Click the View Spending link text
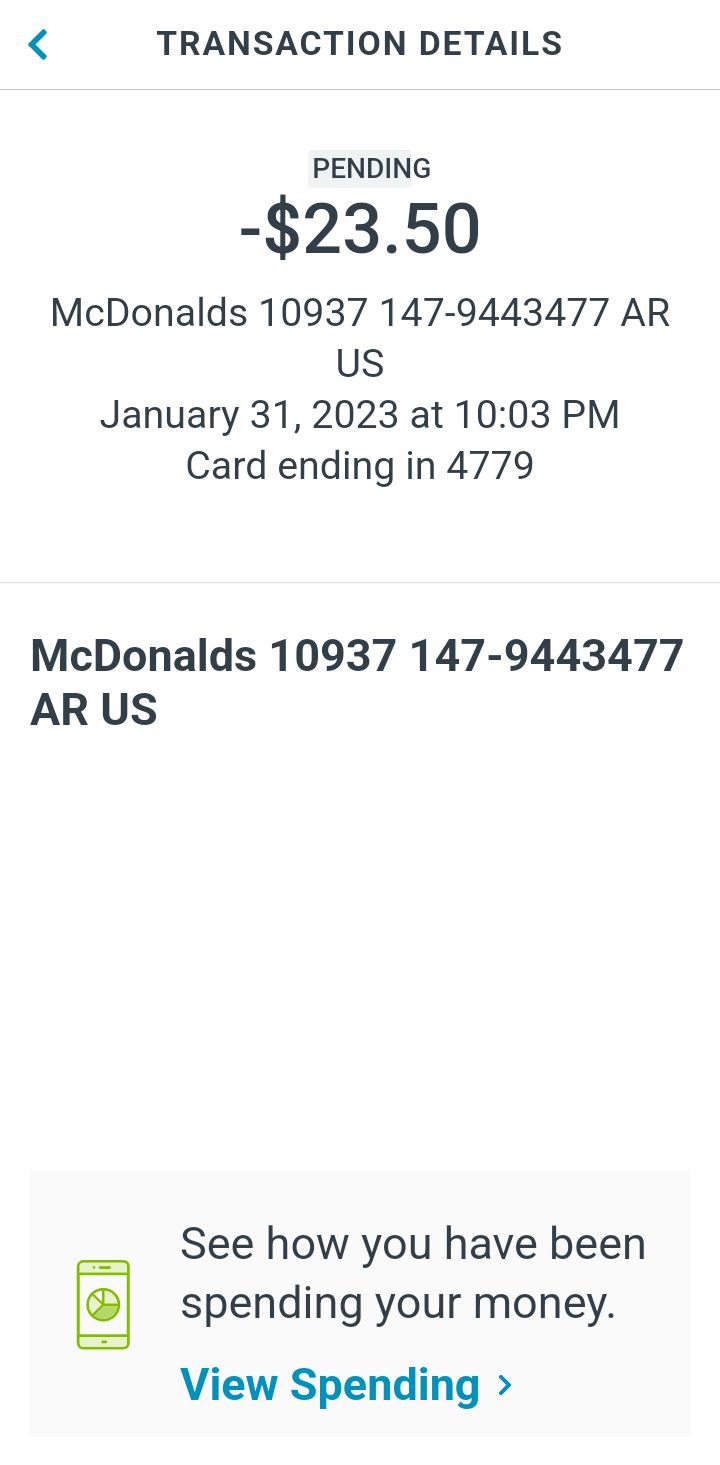The width and height of the screenshot is (720, 1465). (330, 1385)
